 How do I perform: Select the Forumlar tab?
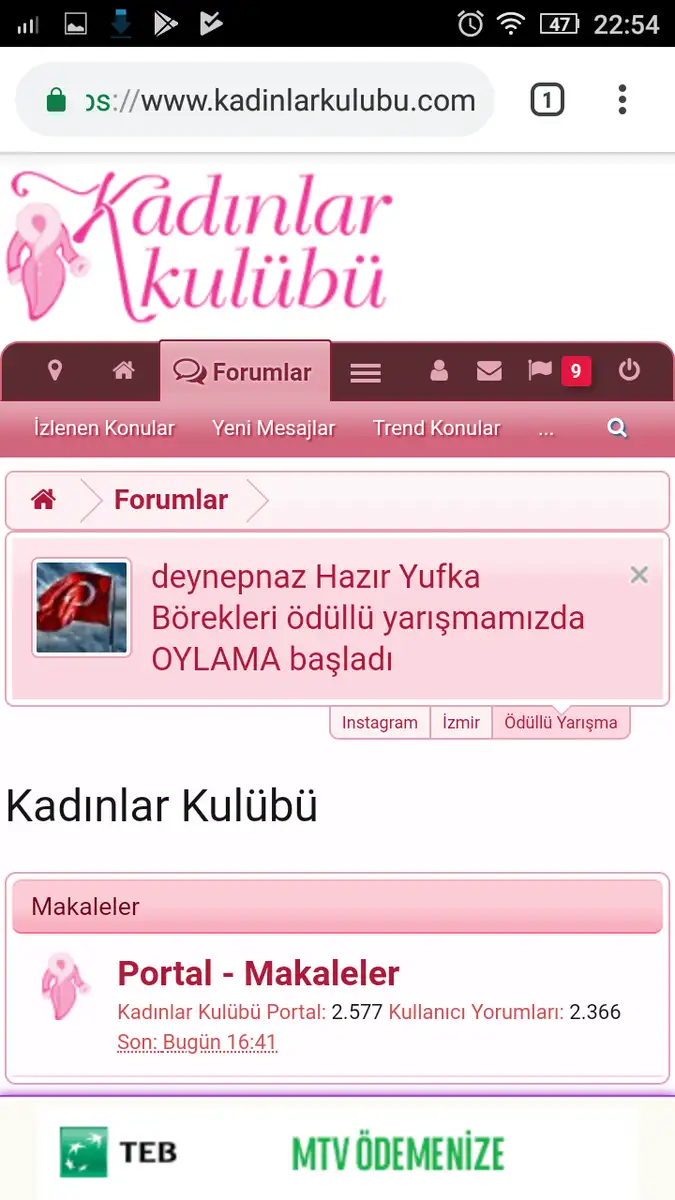(244, 372)
